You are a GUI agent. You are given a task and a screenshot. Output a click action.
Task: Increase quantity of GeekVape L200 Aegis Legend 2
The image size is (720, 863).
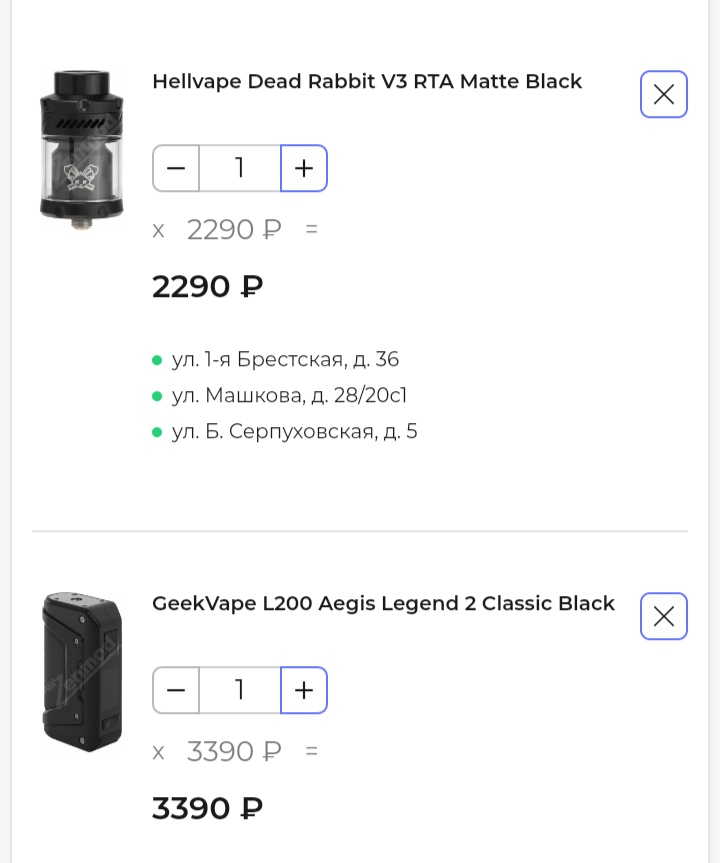304,690
